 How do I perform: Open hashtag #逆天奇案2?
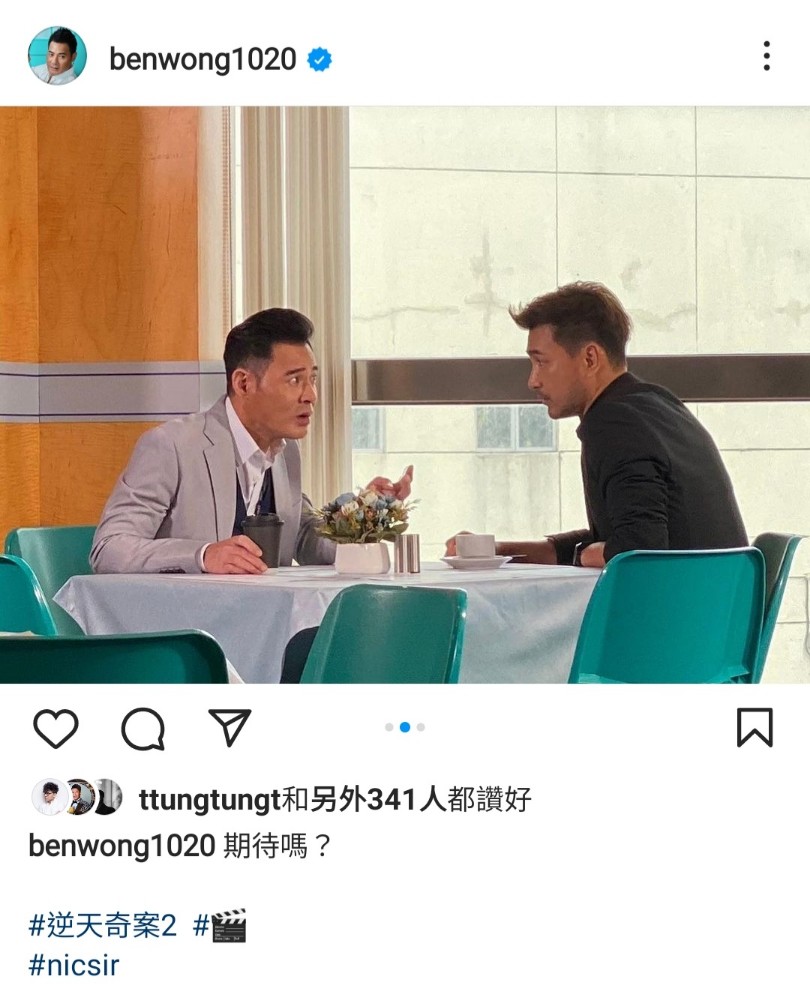coord(102,925)
